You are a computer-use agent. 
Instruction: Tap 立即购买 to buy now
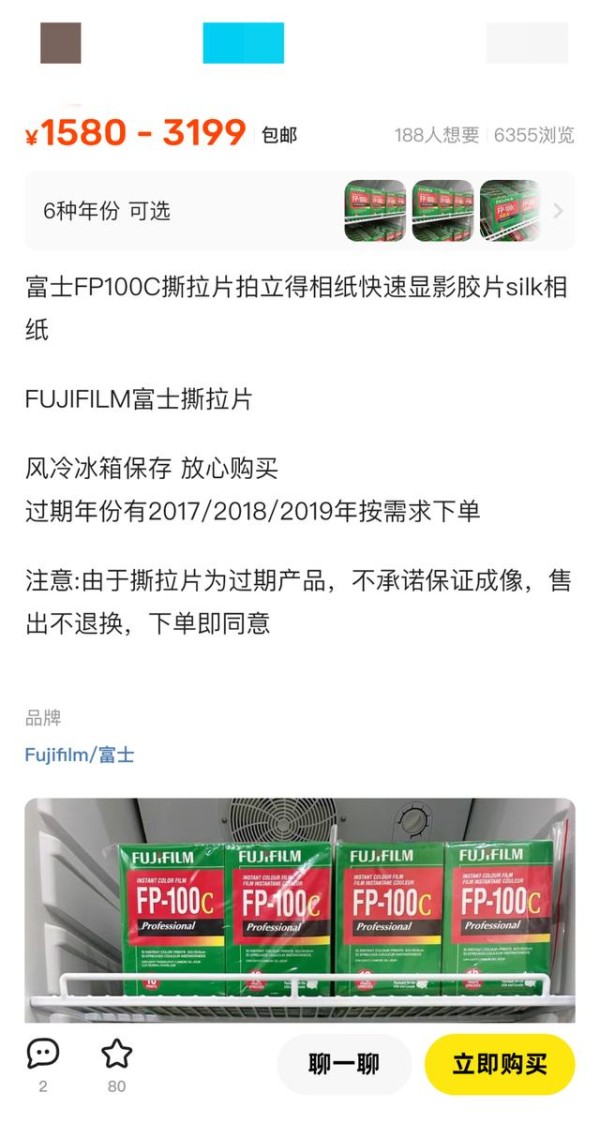(x=499, y=1064)
